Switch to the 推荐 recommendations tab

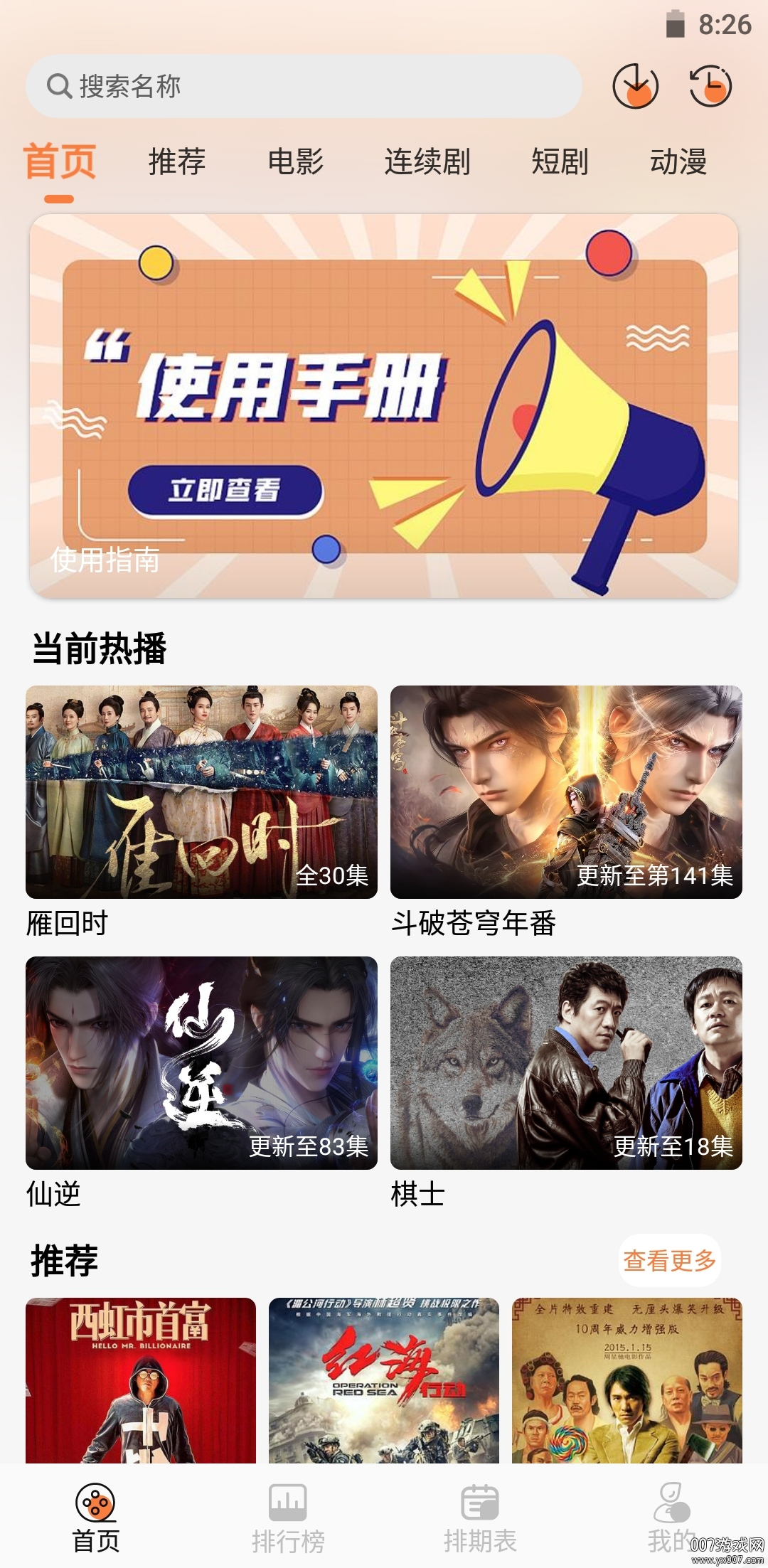pyautogui.click(x=175, y=162)
